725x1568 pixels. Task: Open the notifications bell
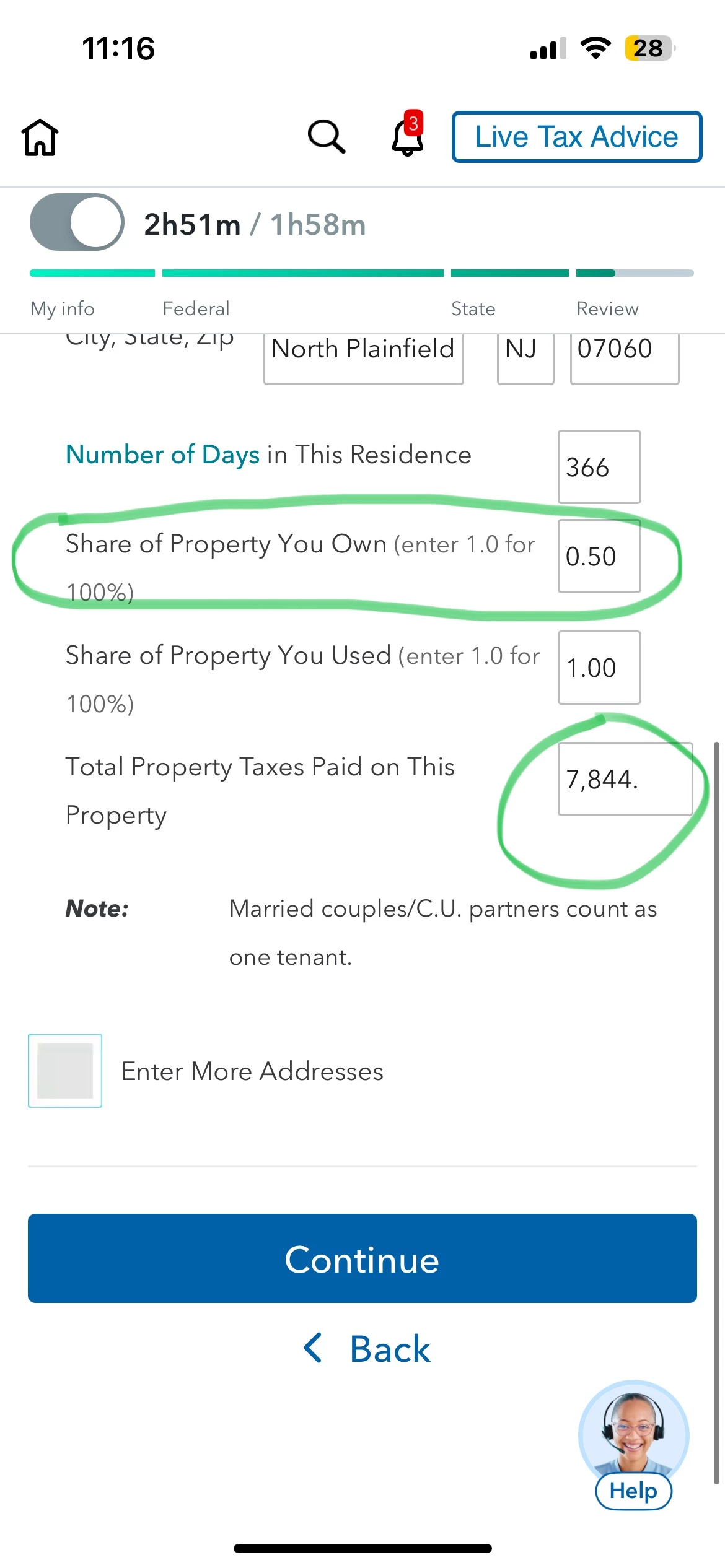pos(407,137)
